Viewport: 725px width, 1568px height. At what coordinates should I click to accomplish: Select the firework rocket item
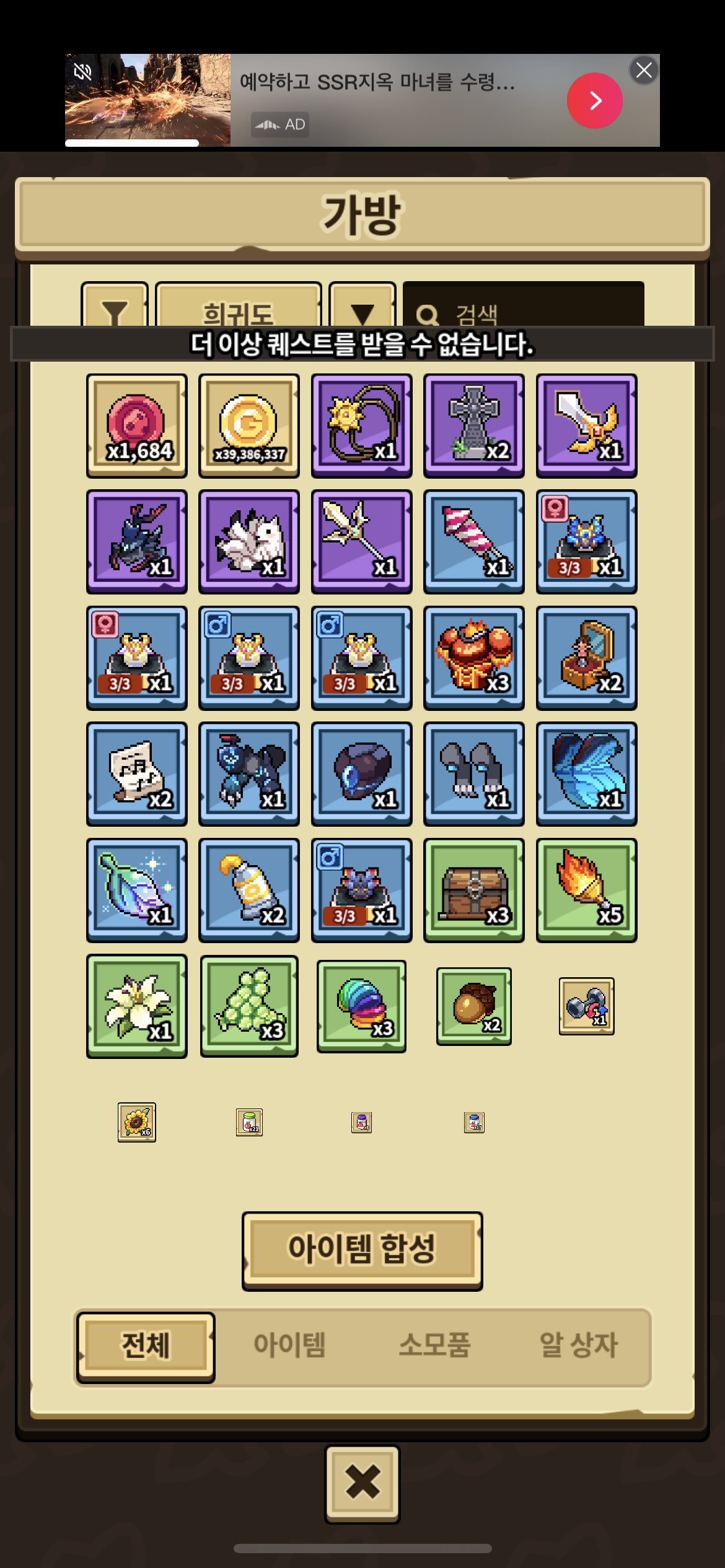[474, 541]
